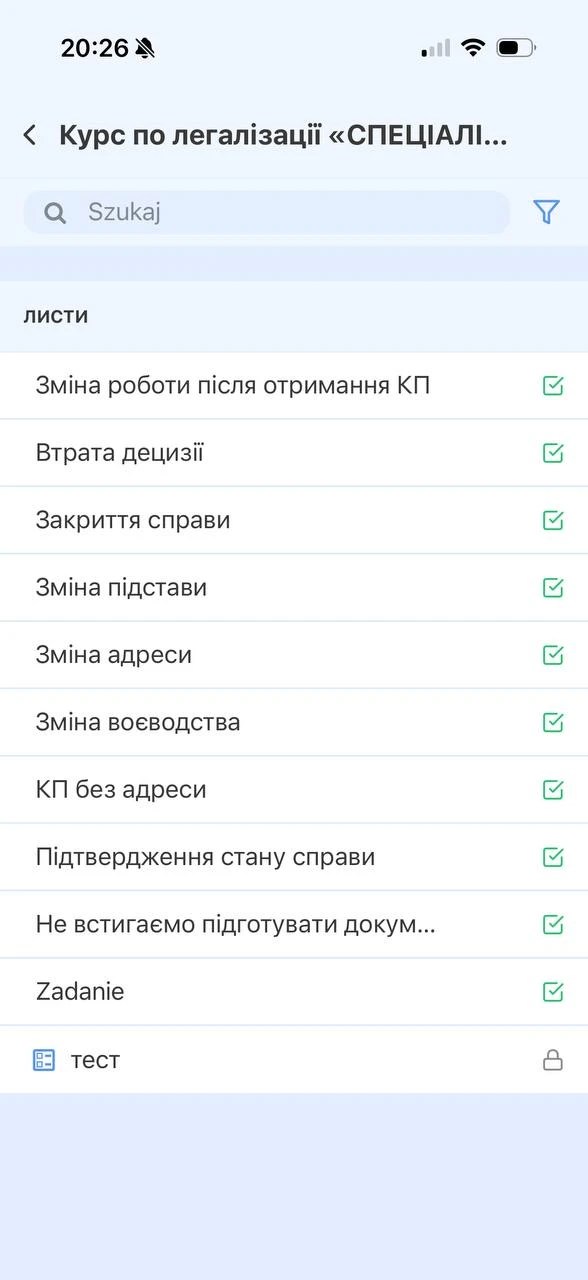Select КП без адреси lesson
Image resolution: width=588 pixels, height=1280 pixels.
tap(294, 790)
